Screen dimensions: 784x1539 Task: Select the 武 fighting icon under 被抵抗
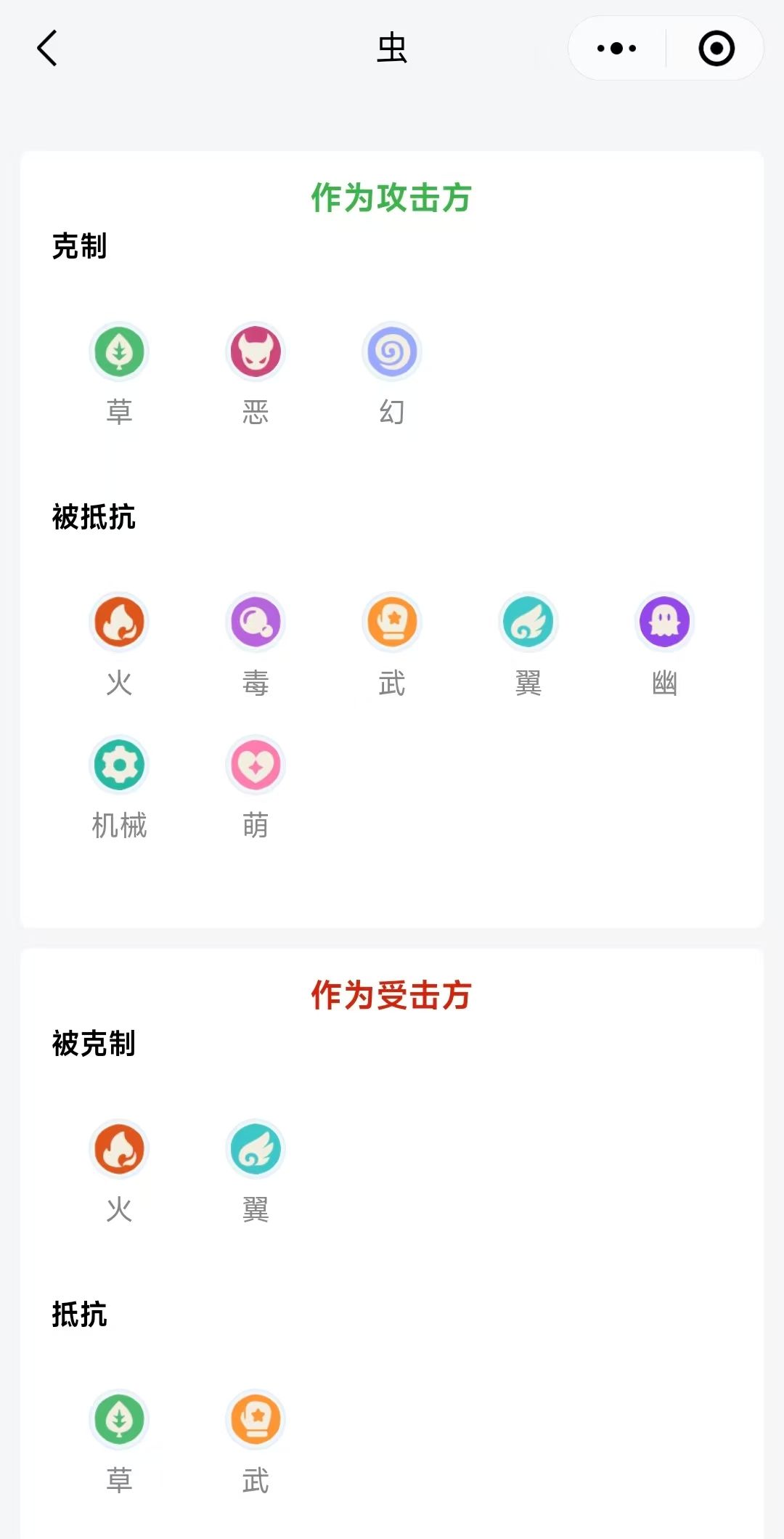point(391,622)
